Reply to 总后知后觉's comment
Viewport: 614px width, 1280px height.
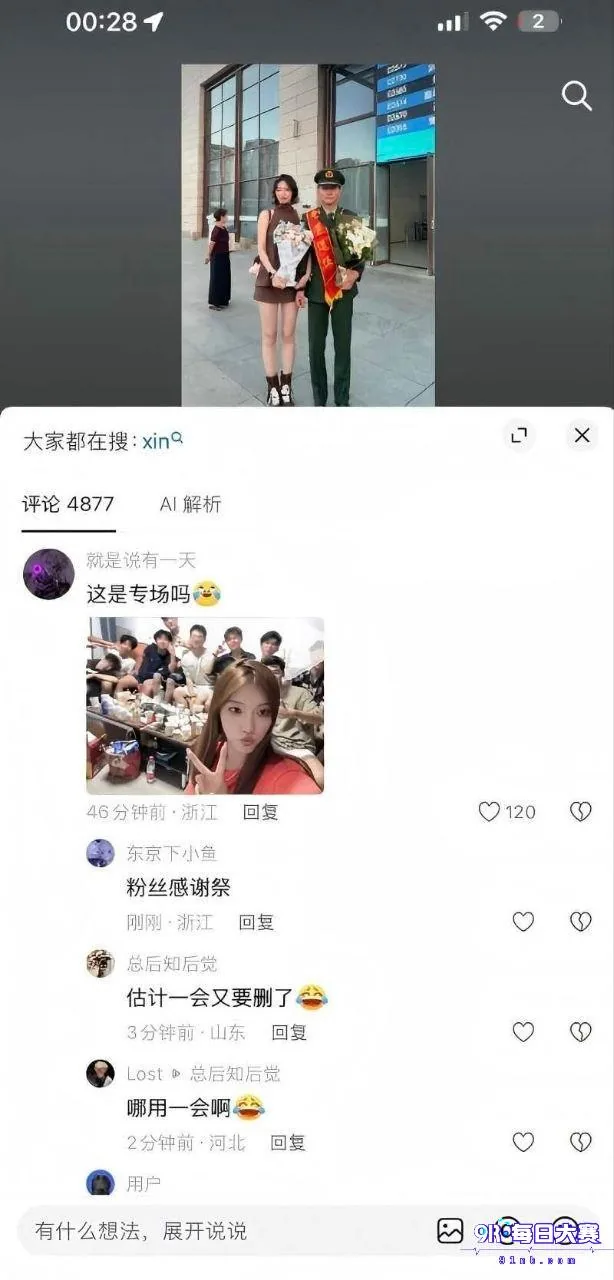[289, 1032]
